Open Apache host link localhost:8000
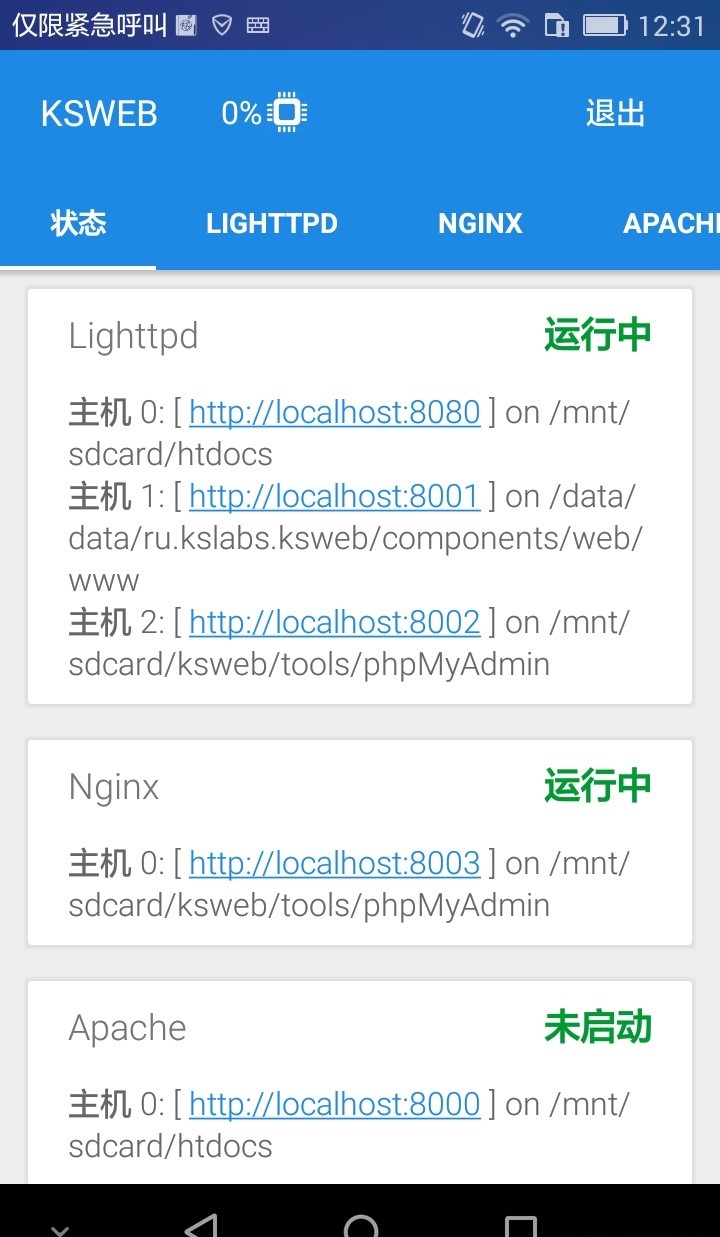The image size is (720, 1237). click(334, 1104)
